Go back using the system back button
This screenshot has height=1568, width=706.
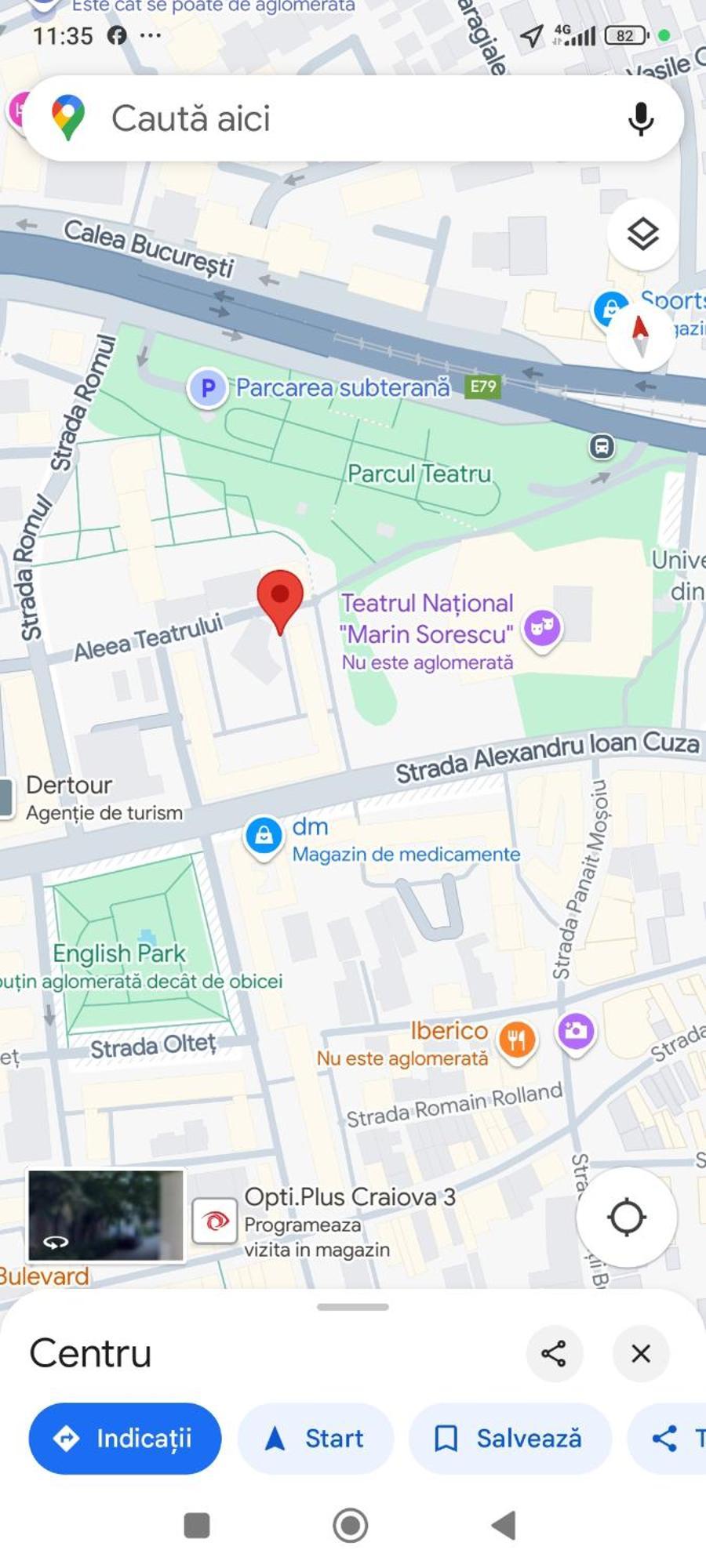pyautogui.click(x=503, y=1525)
